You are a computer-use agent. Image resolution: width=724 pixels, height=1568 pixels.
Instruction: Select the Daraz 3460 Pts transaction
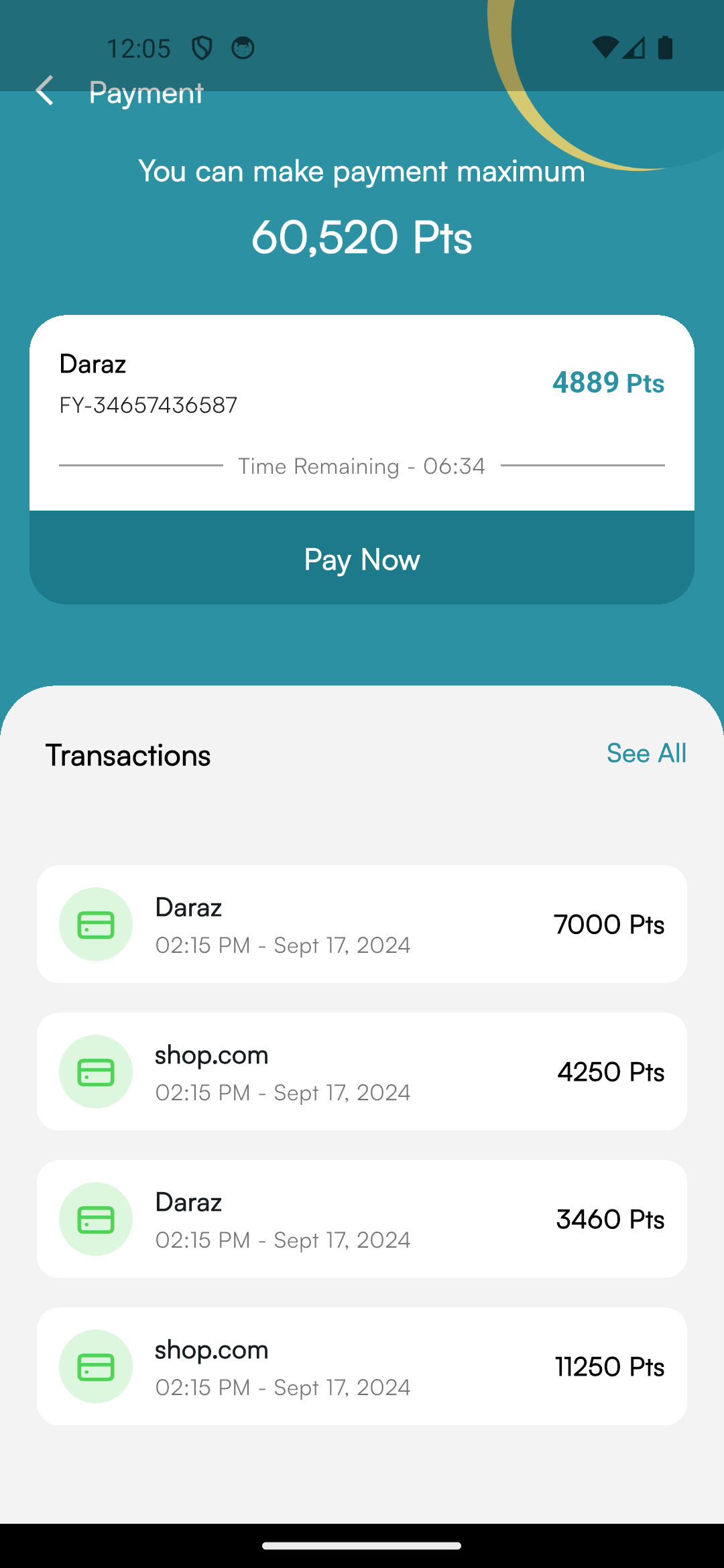click(x=362, y=1219)
